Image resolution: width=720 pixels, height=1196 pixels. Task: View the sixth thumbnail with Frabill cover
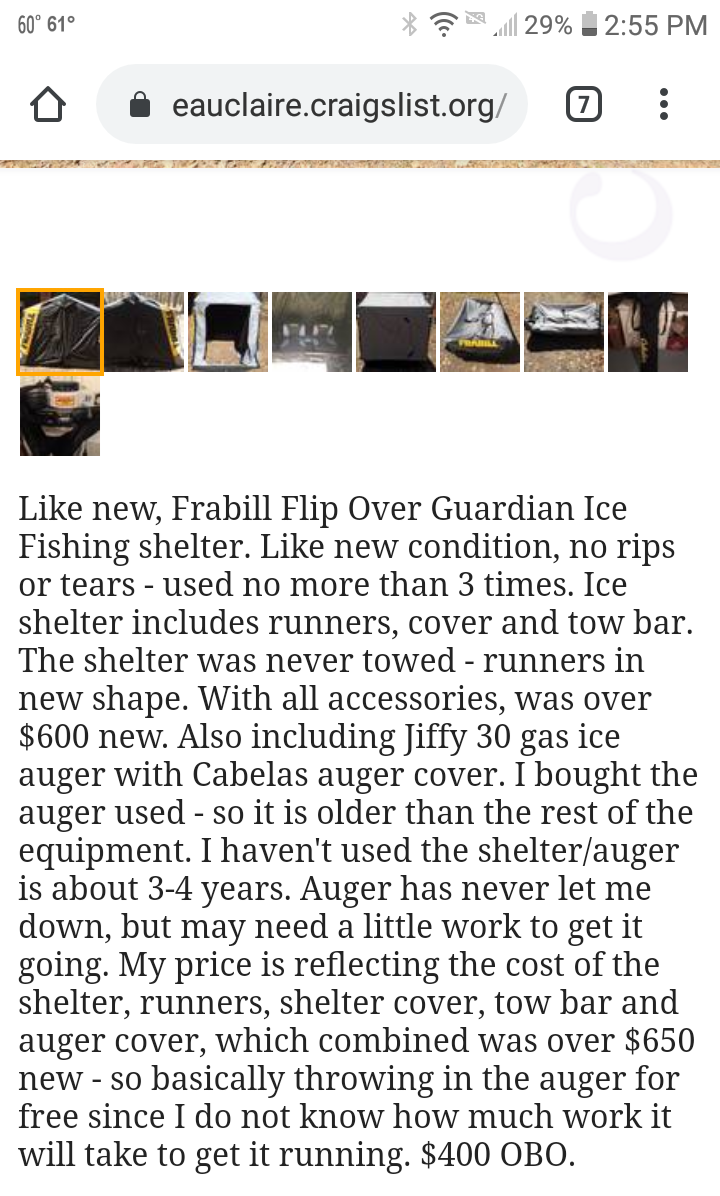click(x=480, y=332)
